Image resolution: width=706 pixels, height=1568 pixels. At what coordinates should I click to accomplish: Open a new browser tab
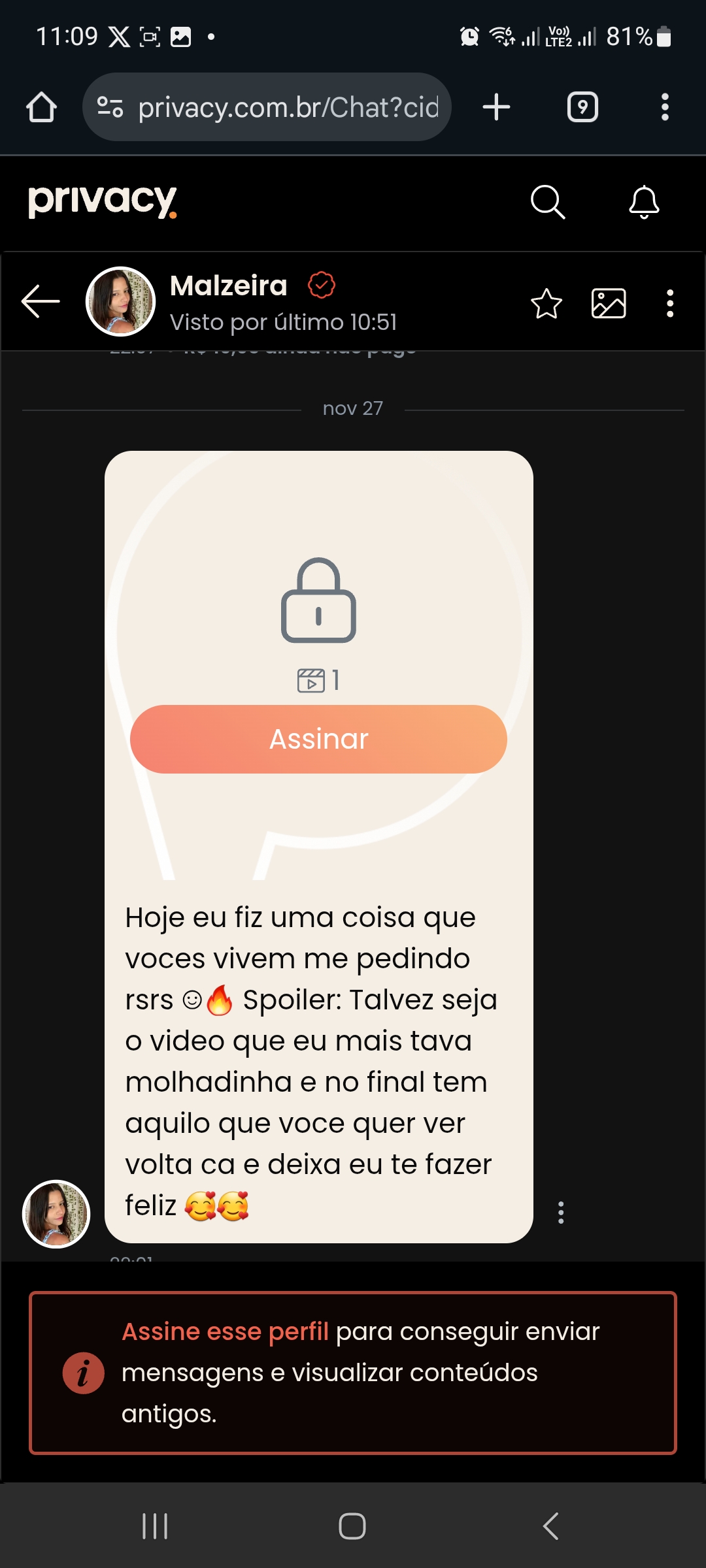pos(496,107)
